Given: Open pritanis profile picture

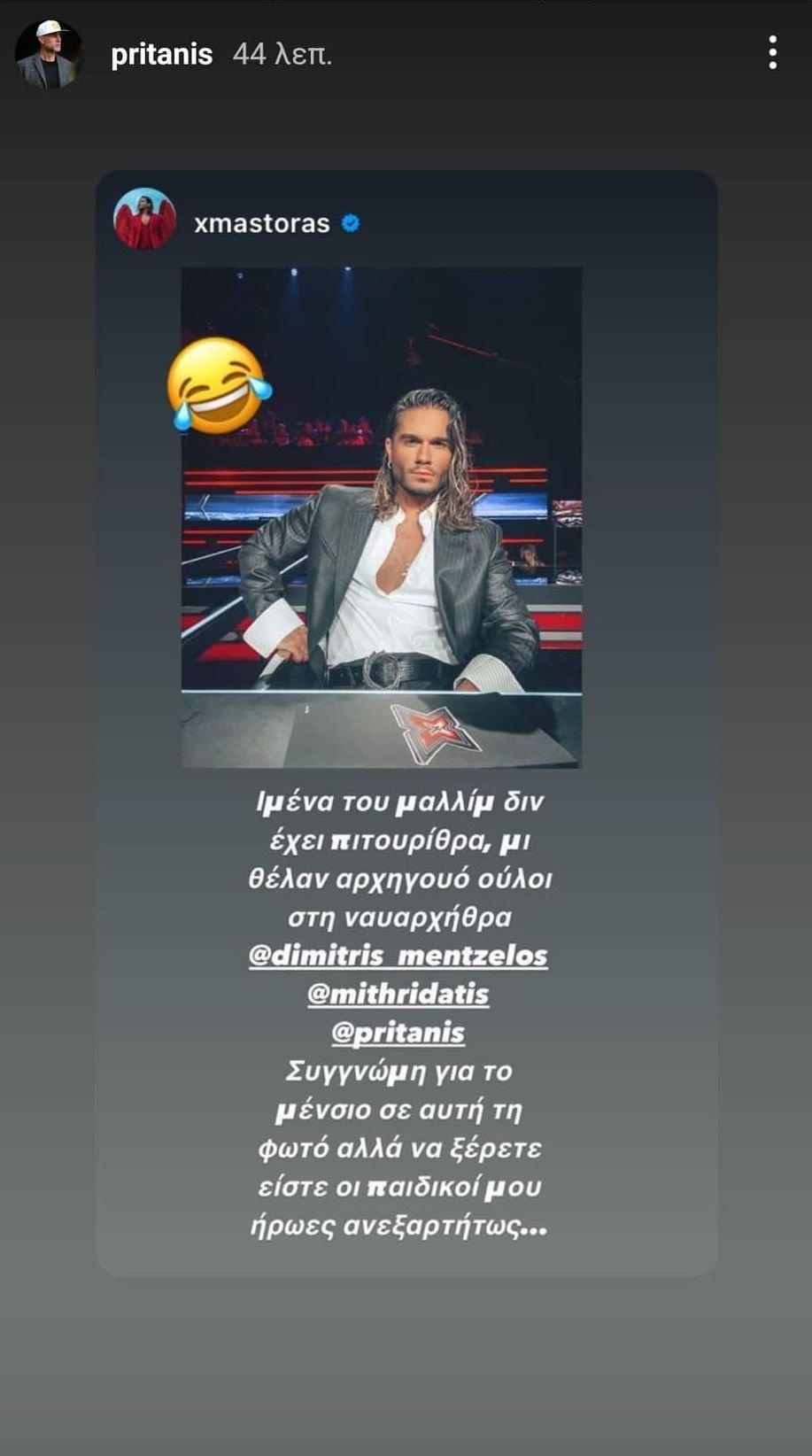Looking at the screenshot, I should point(48,54).
